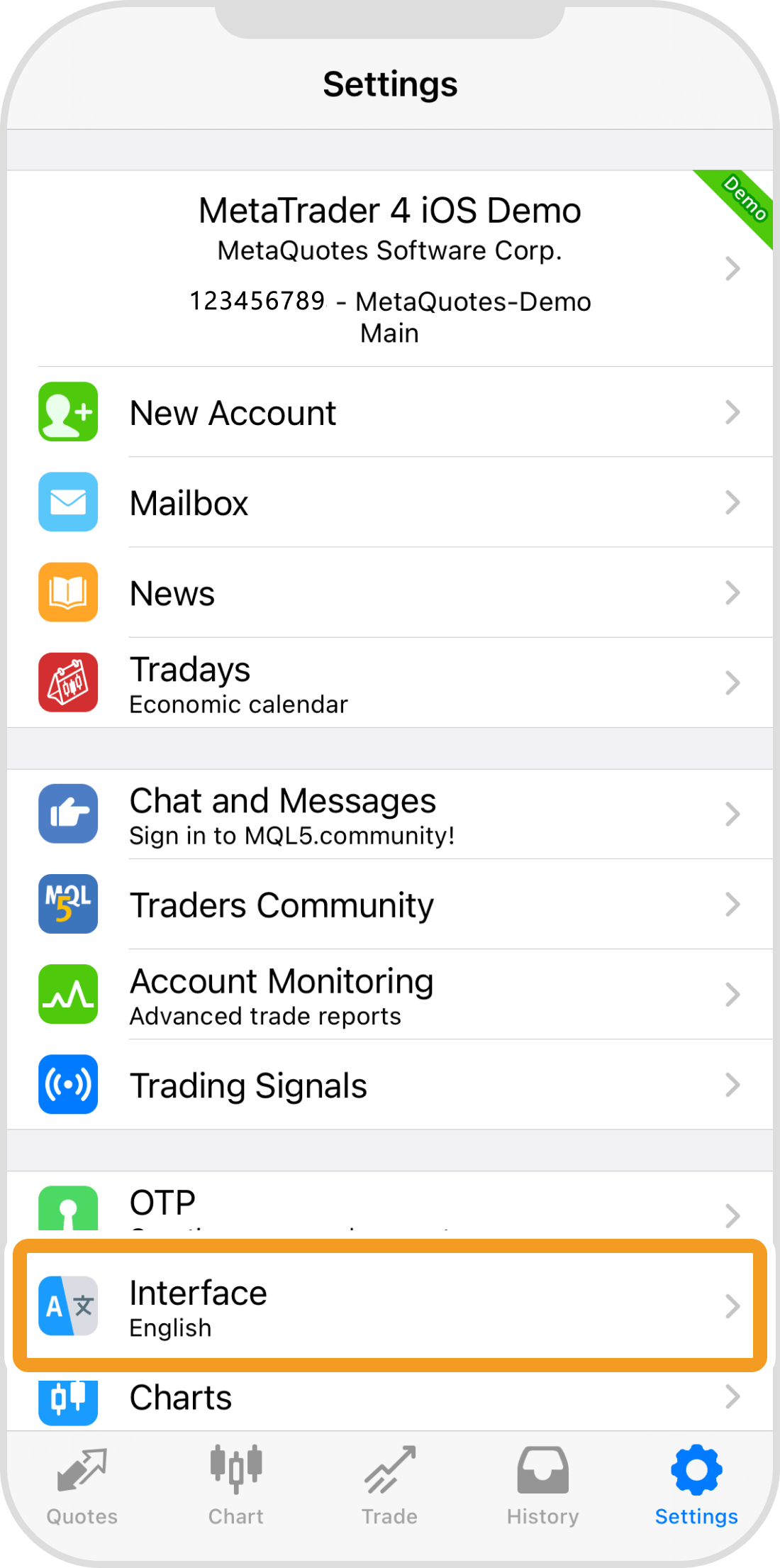Open Interface language settings
Image resolution: width=780 pixels, height=1568 pixels.
tap(390, 1306)
